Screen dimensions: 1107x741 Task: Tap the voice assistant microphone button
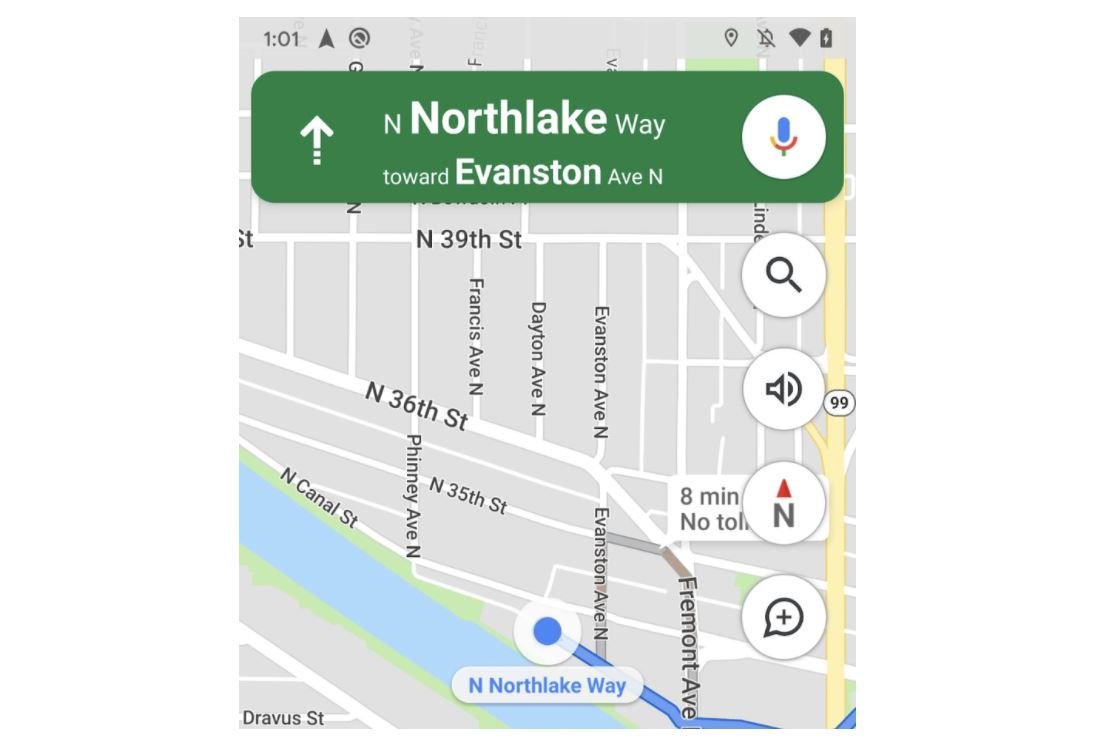click(x=783, y=137)
